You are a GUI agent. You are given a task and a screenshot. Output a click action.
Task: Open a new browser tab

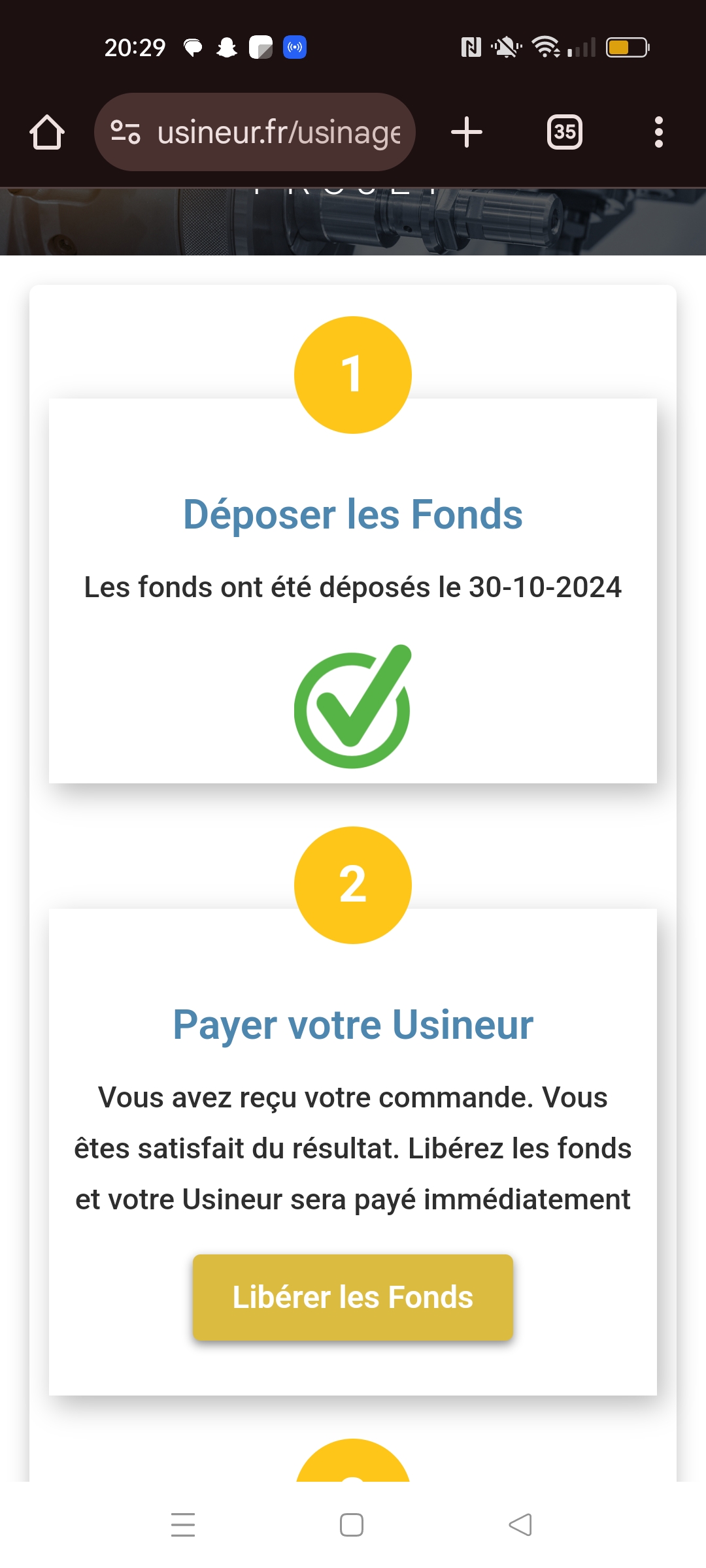point(467,132)
